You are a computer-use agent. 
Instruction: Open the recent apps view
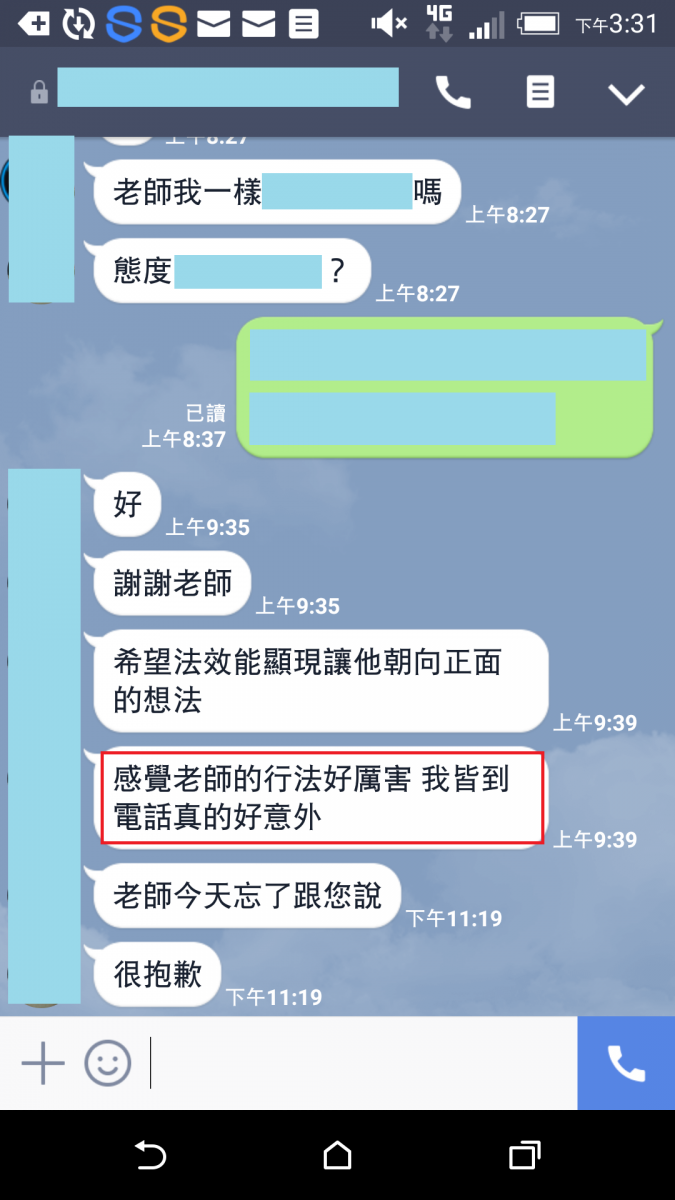tap(525, 1156)
